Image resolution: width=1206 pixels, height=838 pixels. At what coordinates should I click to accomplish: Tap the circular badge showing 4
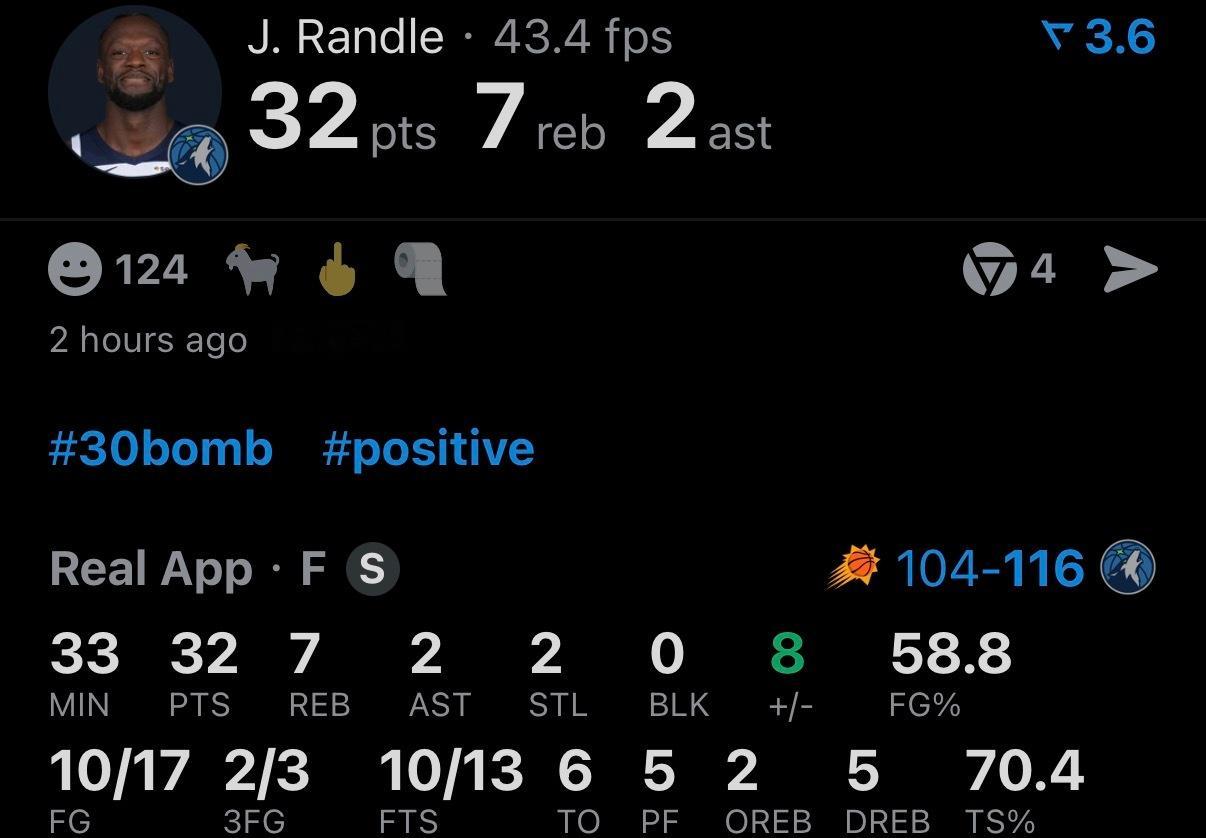[x=989, y=270]
